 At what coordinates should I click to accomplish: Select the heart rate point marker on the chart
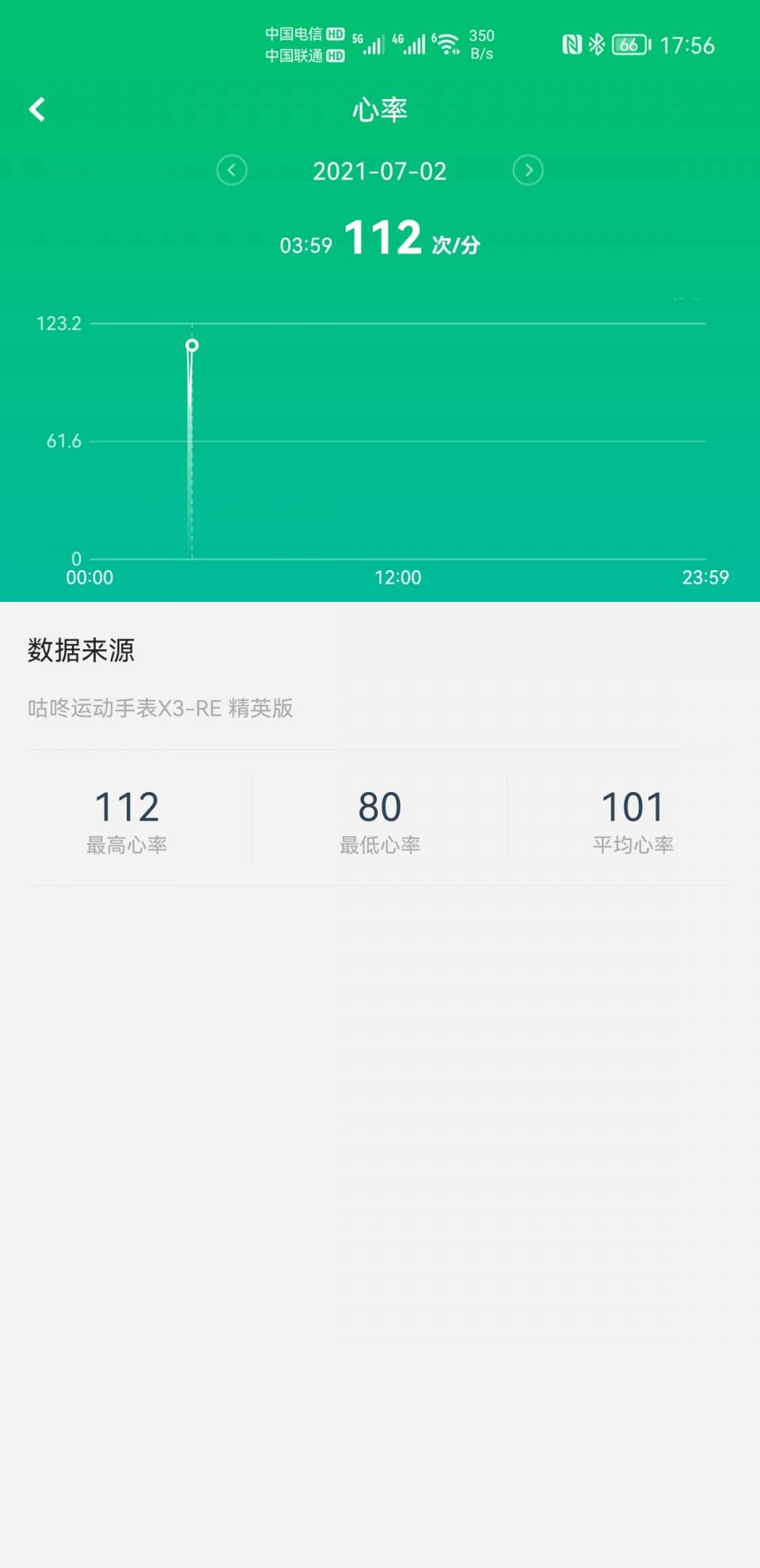192,345
